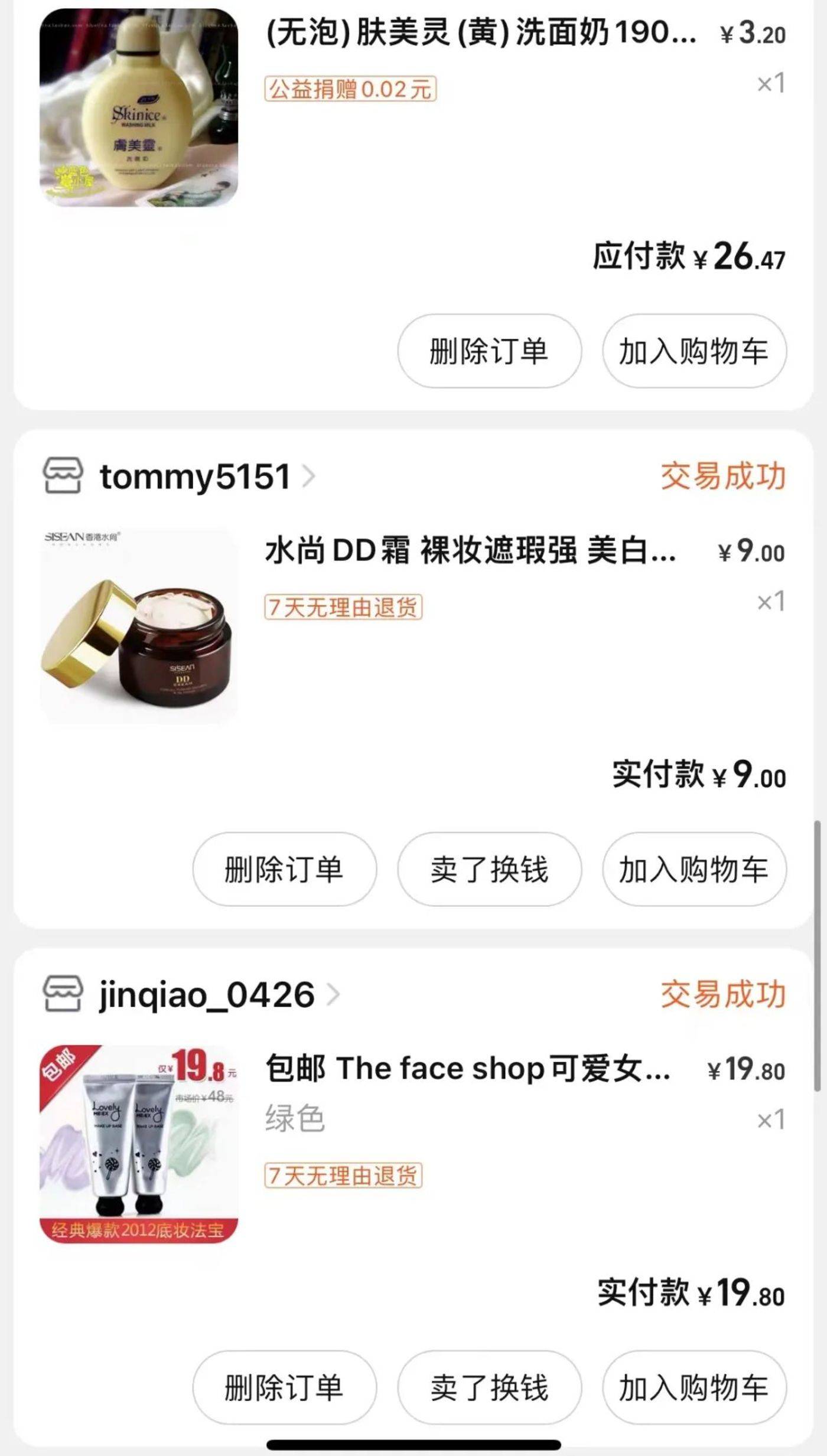Visit the jinqiao_0426 store

207,995
